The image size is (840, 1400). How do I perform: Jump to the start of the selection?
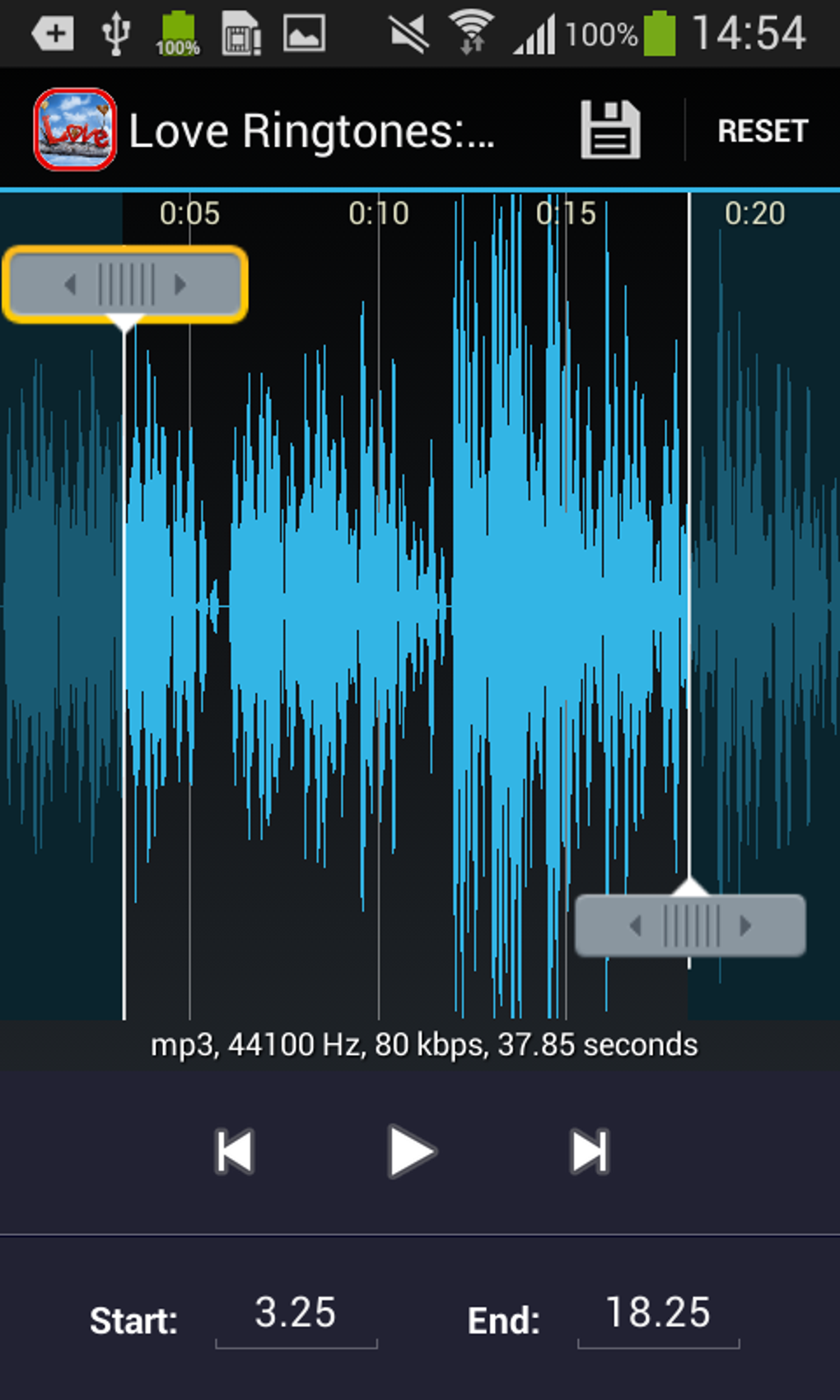point(235,1150)
